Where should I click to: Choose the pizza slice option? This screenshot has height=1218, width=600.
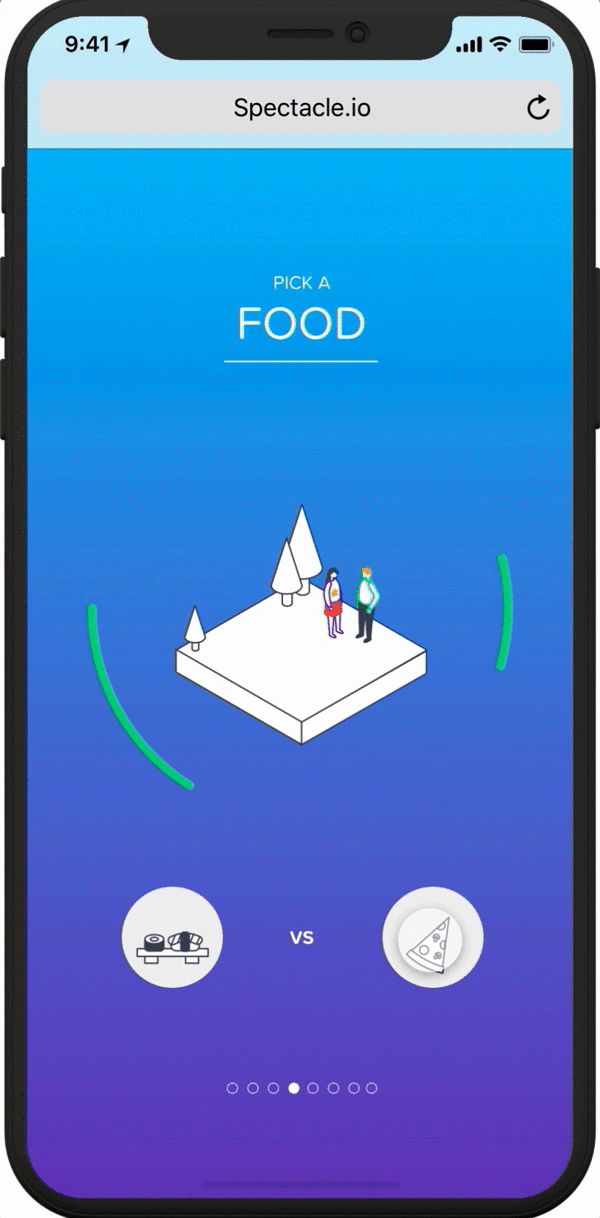click(432, 937)
